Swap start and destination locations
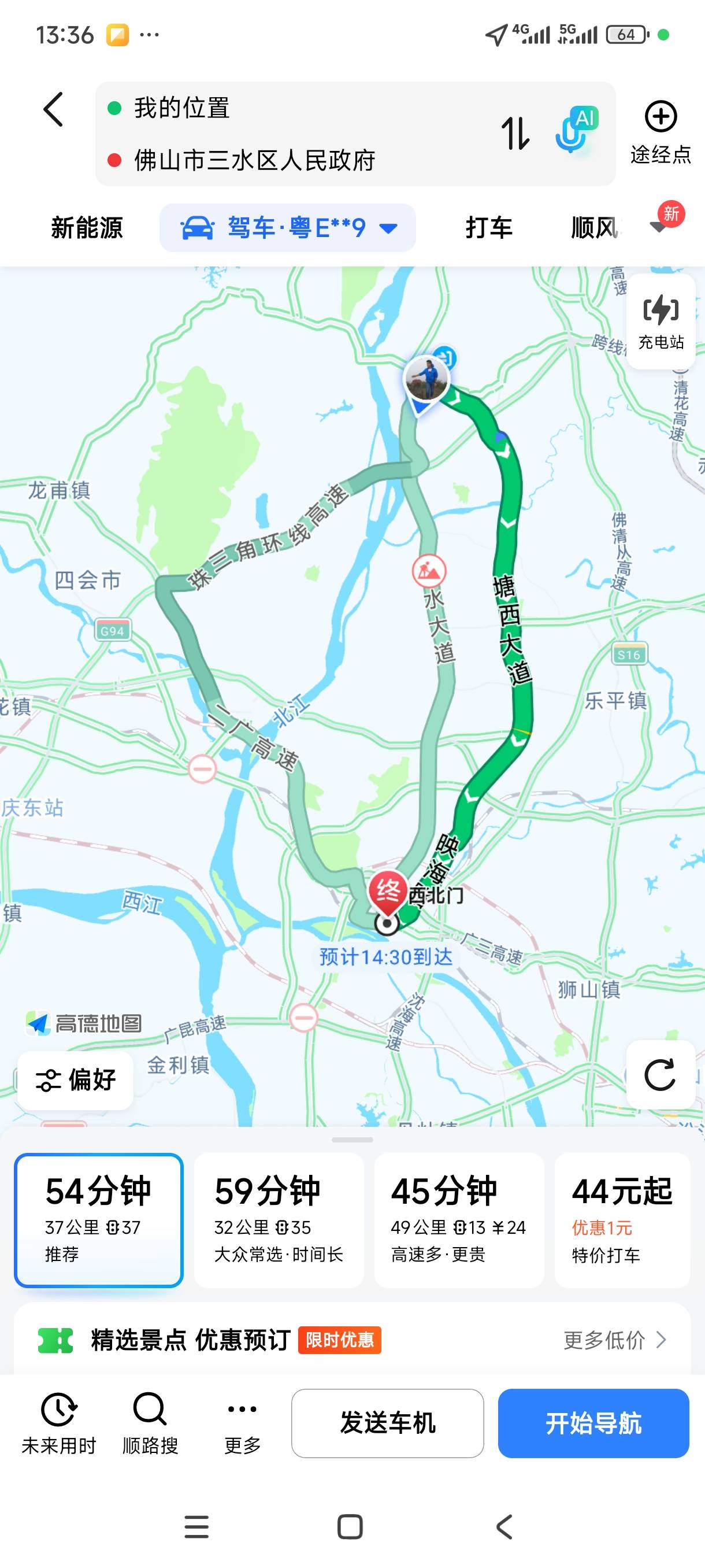705x1568 pixels. (515, 134)
